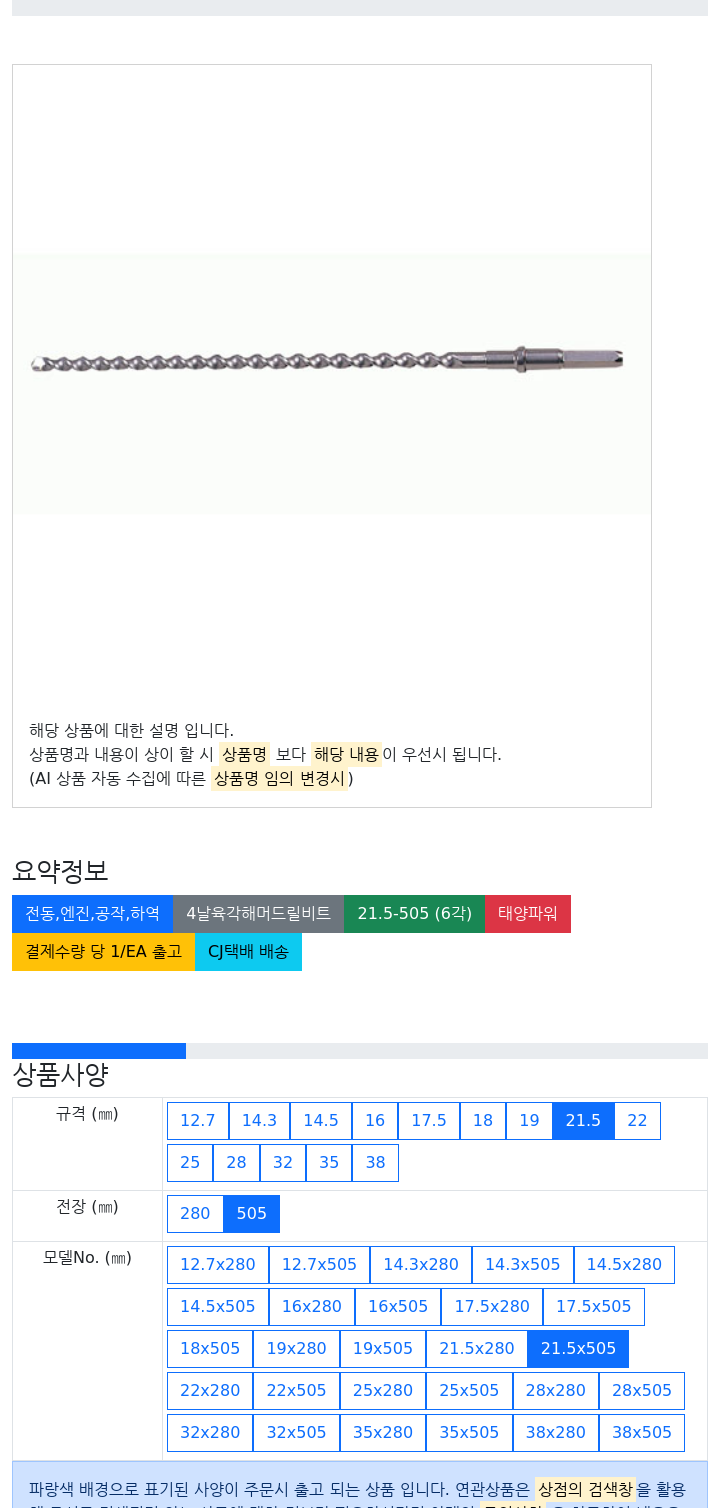This screenshot has width=720, height=1508.
Task: Select model 14.5x505
Action: click(218, 1307)
